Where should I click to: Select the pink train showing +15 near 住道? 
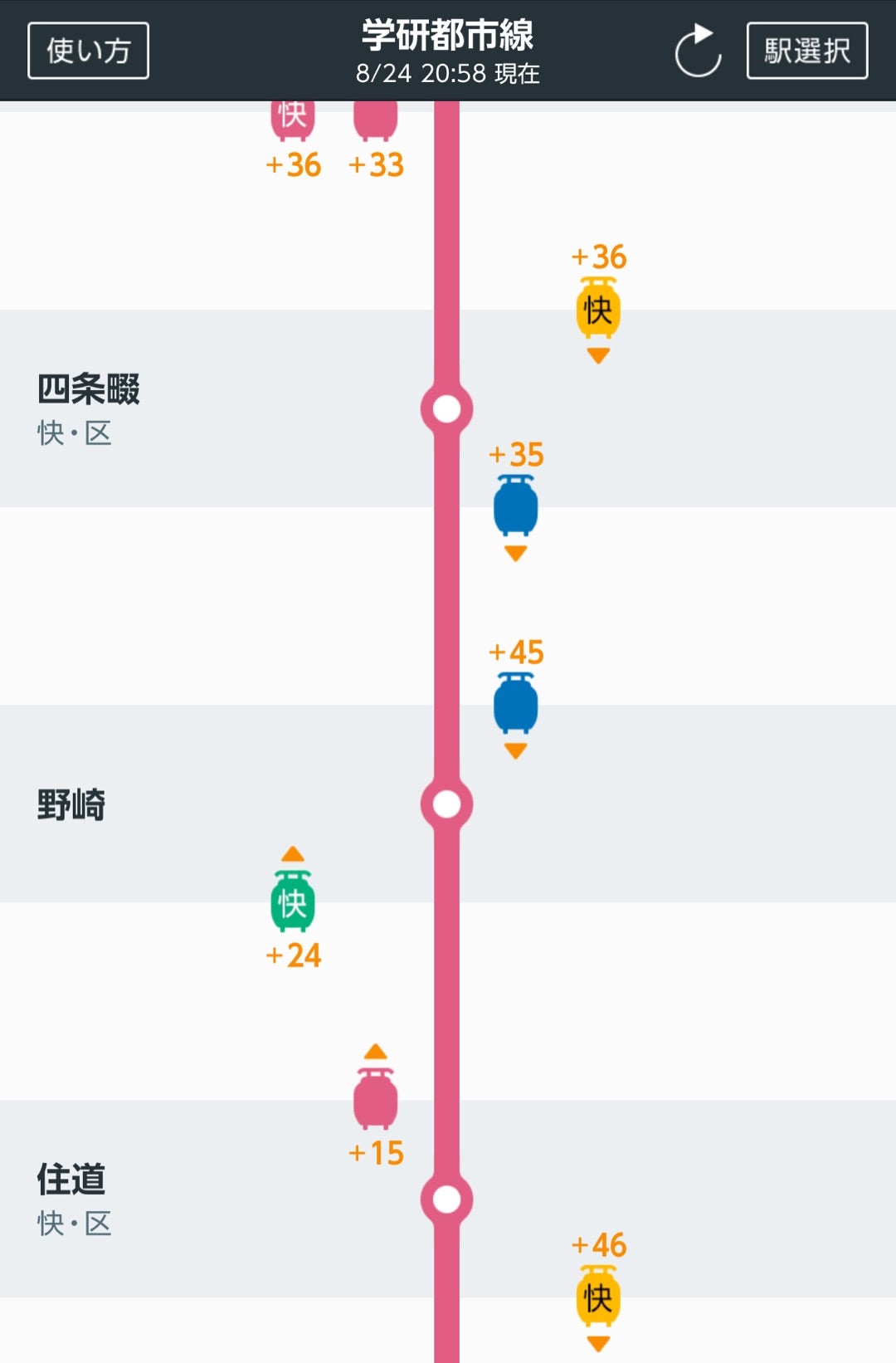tap(375, 1102)
